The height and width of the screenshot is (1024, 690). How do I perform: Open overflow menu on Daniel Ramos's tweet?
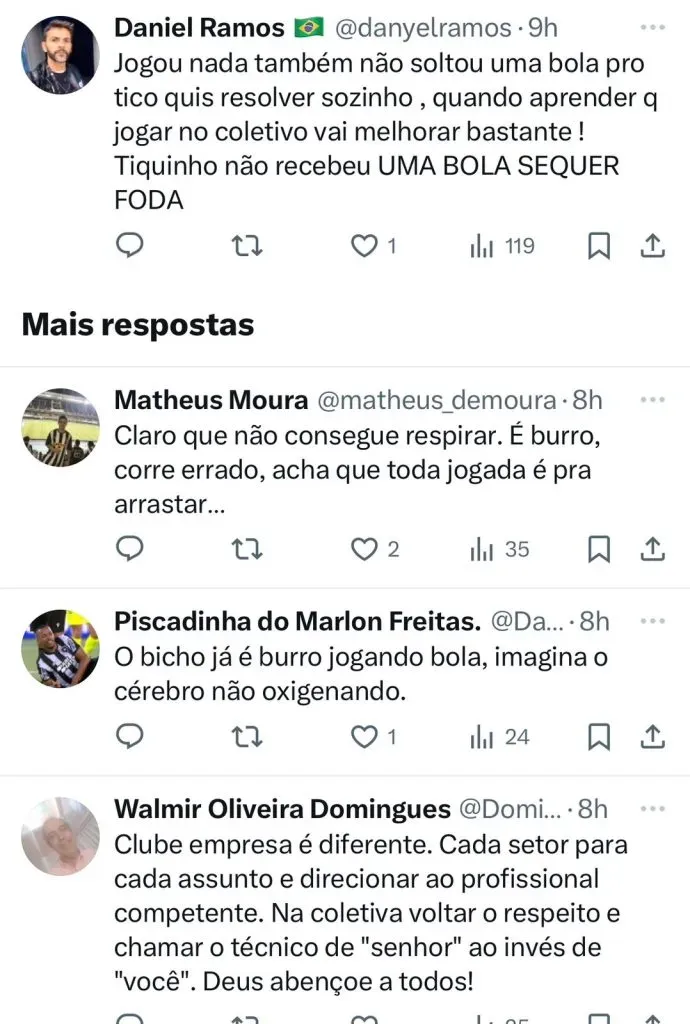click(652, 26)
